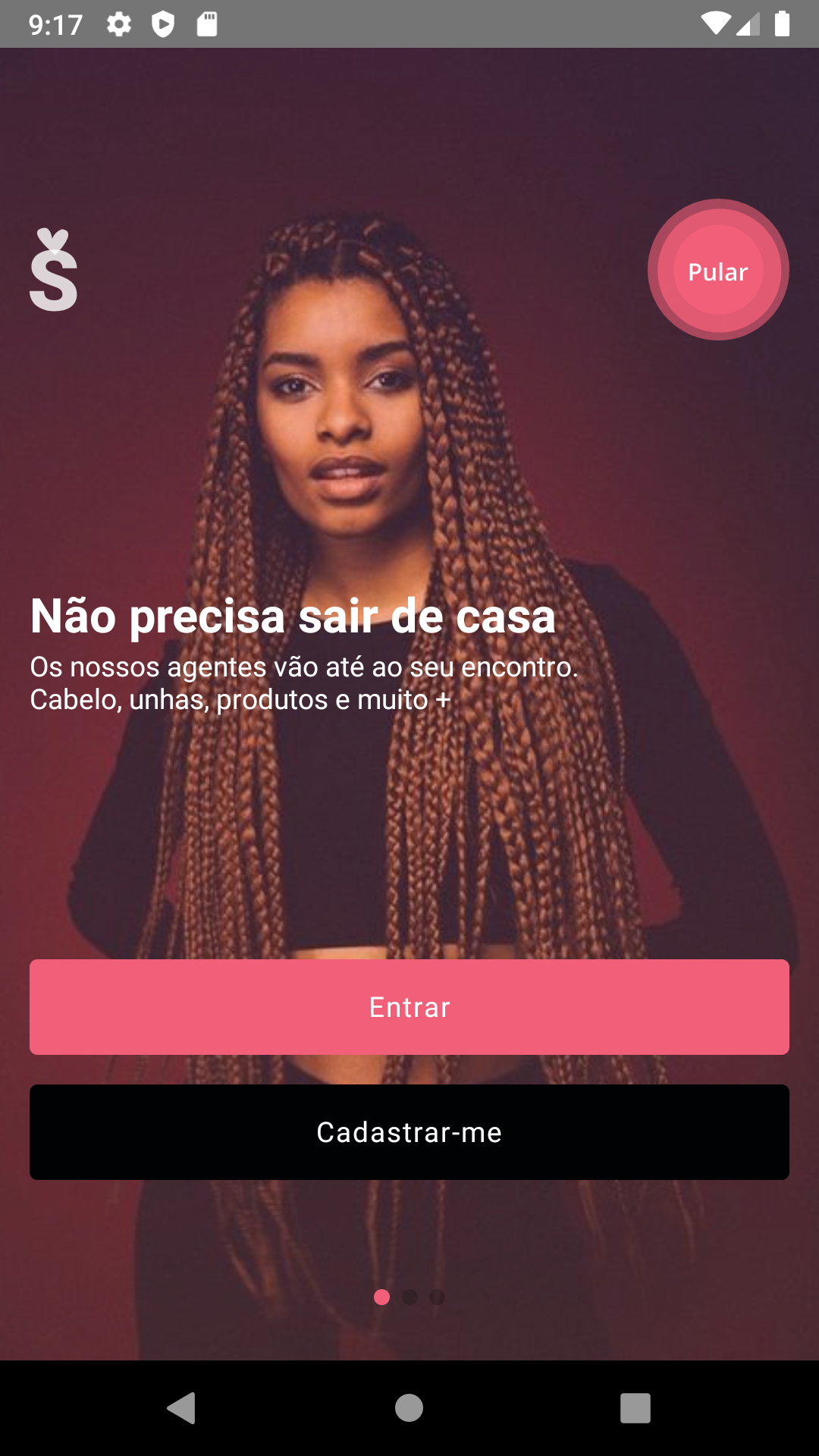Tap Entrar to log in
Viewport: 819px width, 1456px height.
(x=409, y=1007)
